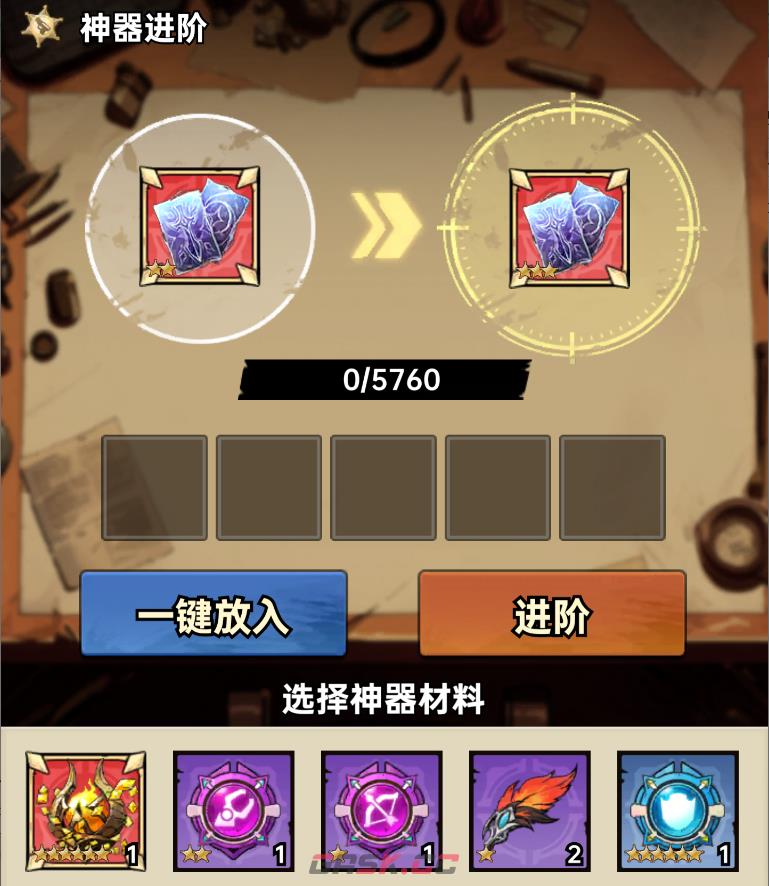The image size is (769, 886).
Task: Tap the orange 进阶 advance button
Action: tap(552, 614)
